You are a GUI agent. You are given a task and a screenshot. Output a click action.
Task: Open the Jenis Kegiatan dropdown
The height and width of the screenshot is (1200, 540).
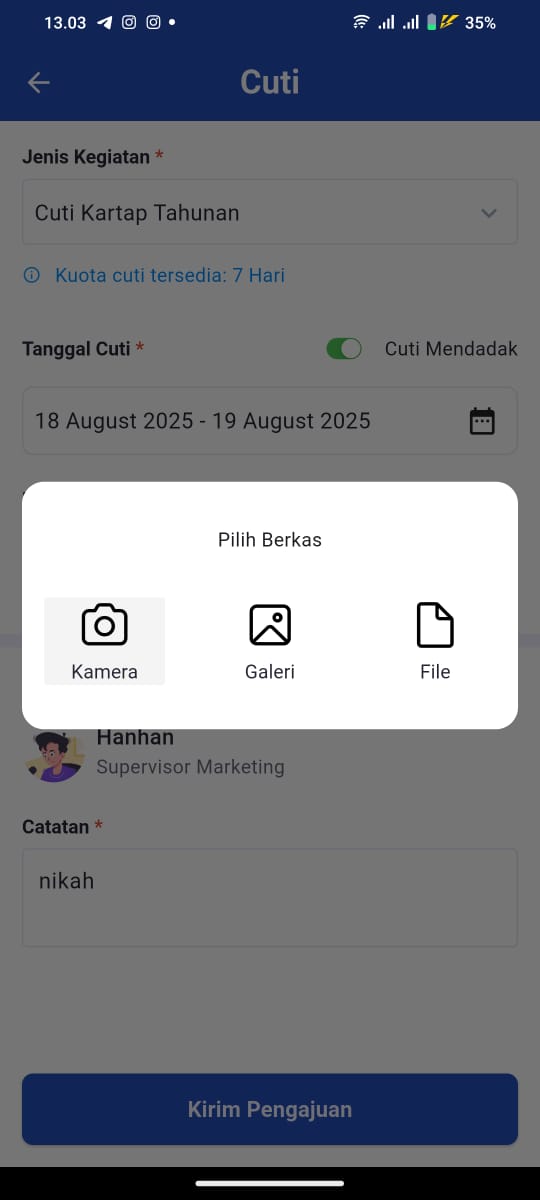tap(270, 212)
